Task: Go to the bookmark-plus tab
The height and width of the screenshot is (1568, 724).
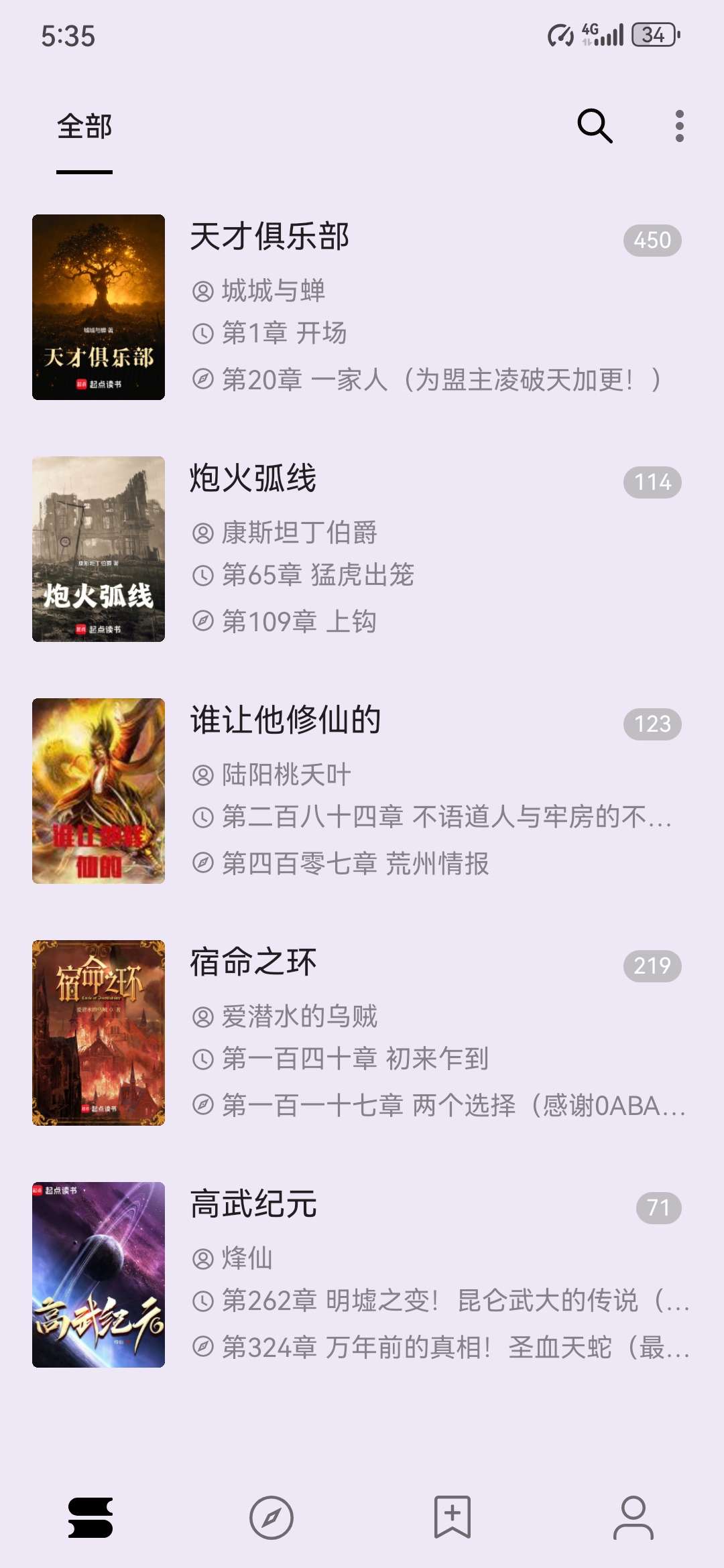Action: click(452, 1517)
